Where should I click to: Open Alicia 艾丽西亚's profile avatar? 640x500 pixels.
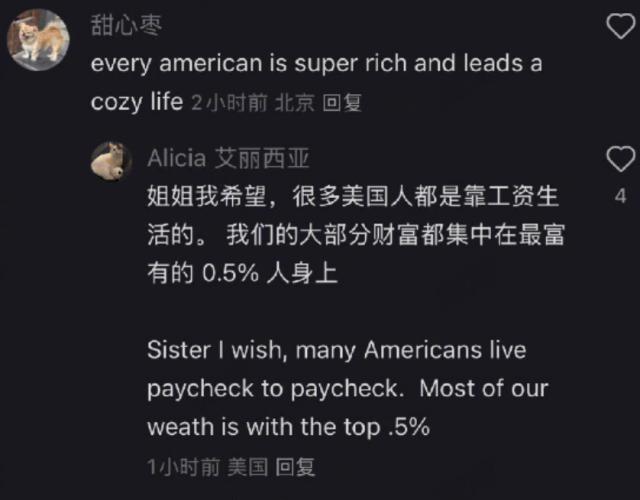point(112,160)
